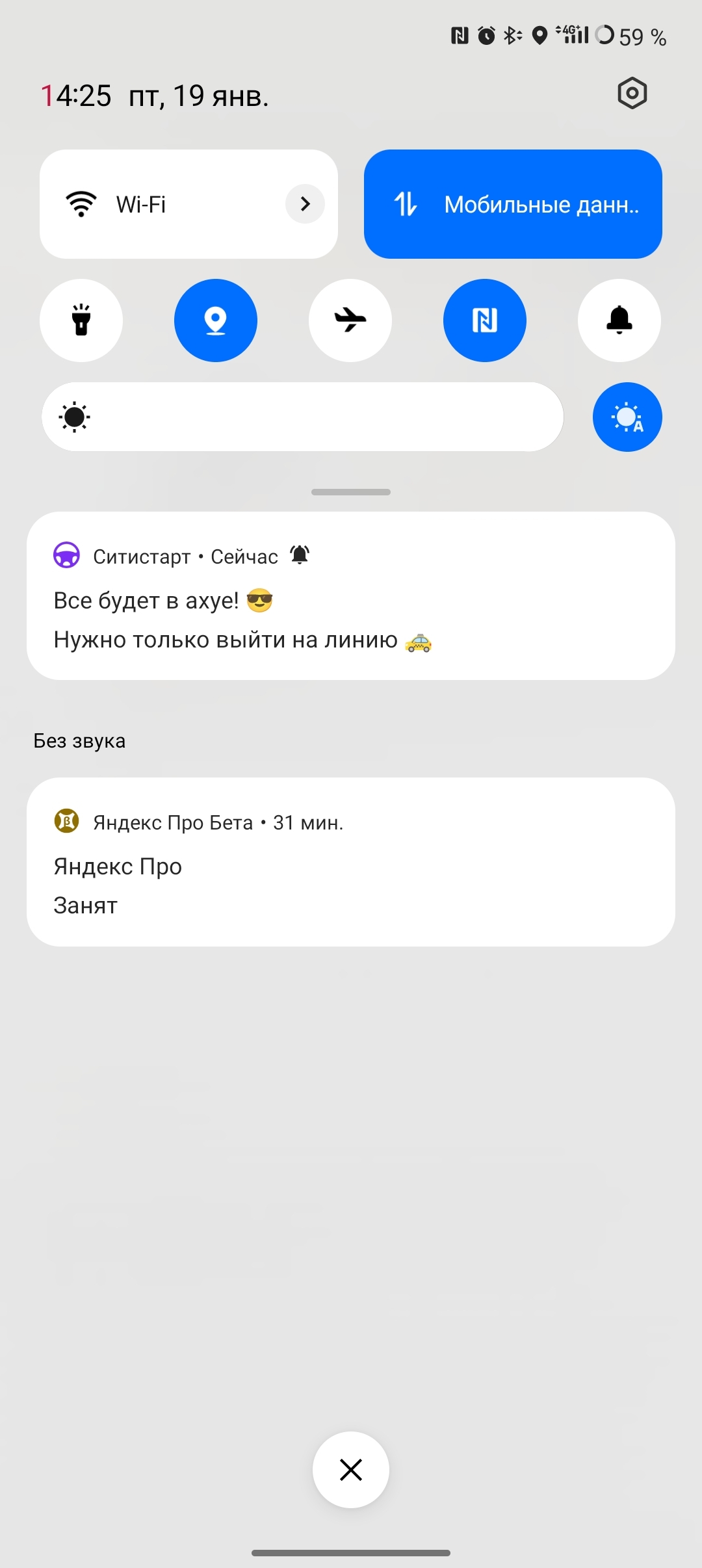Image resolution: width=702 pixels, height=1568 pixels.
Task: Toggle the Wi-Fi tile
Action: [156, 204]
